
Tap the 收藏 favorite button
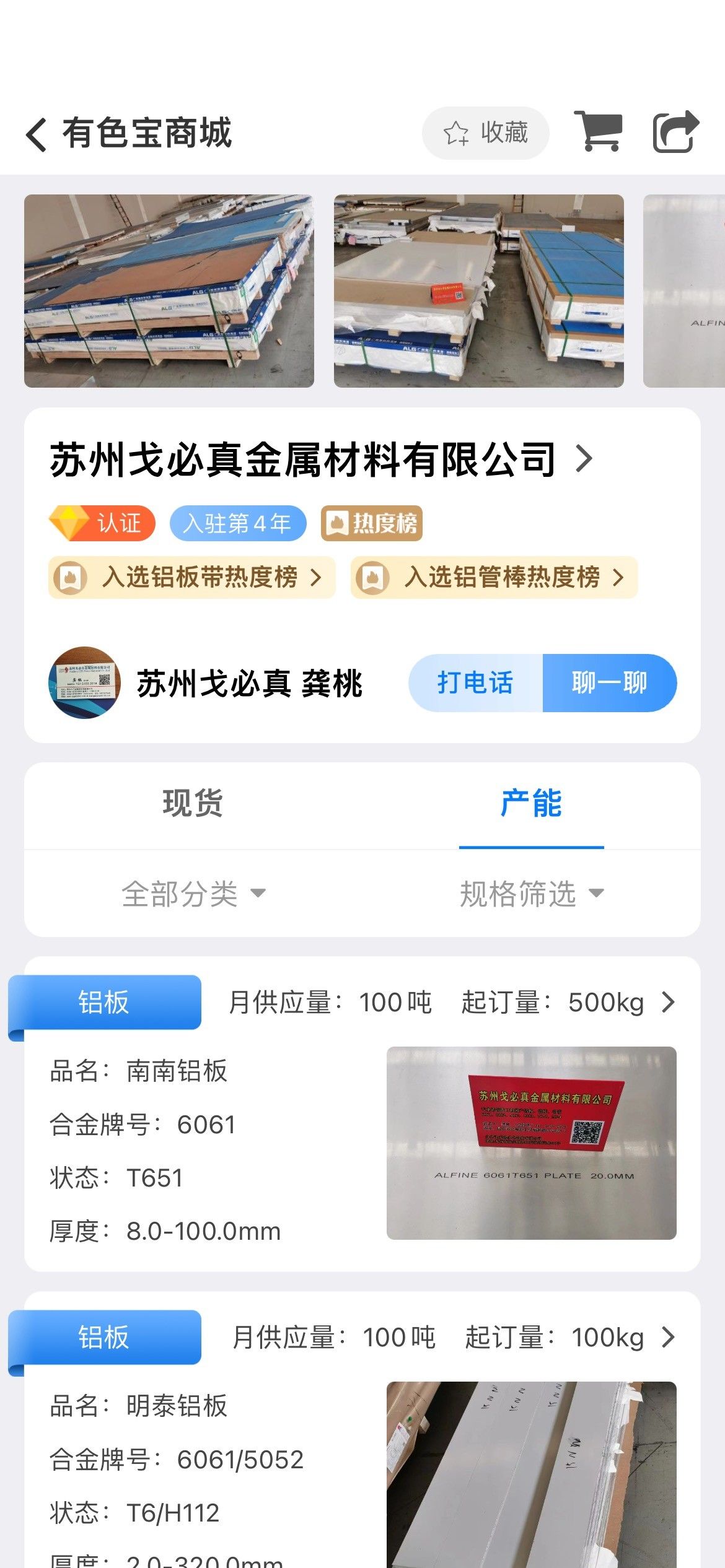tap(485, 133)
